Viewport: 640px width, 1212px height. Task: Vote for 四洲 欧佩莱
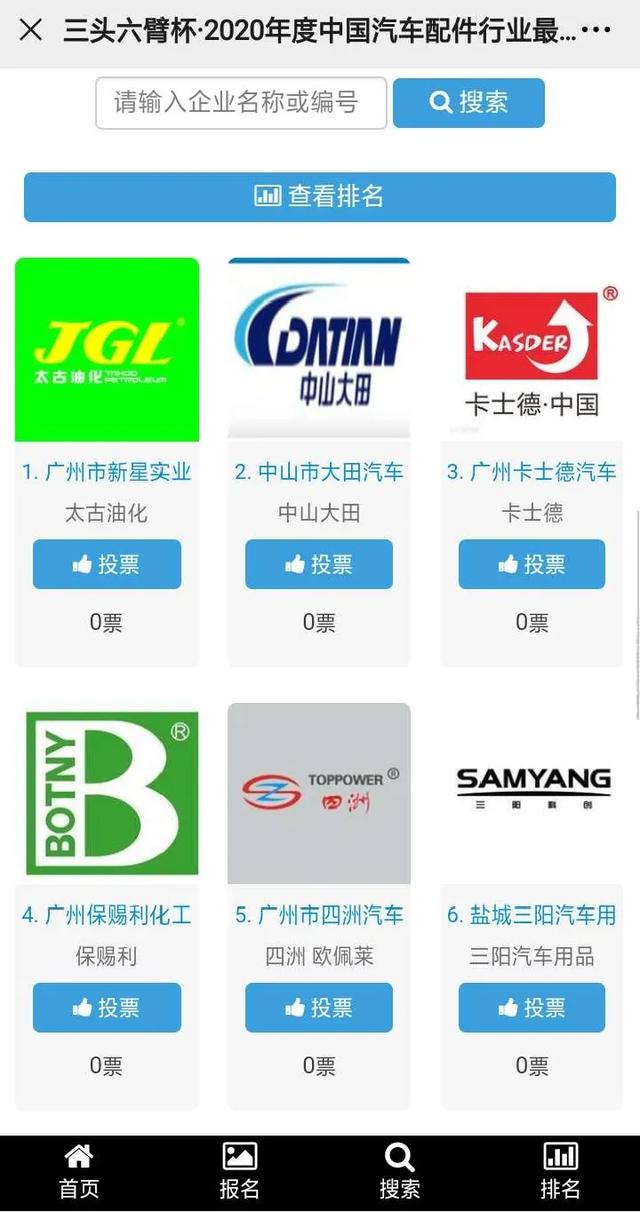(319, 1007)
